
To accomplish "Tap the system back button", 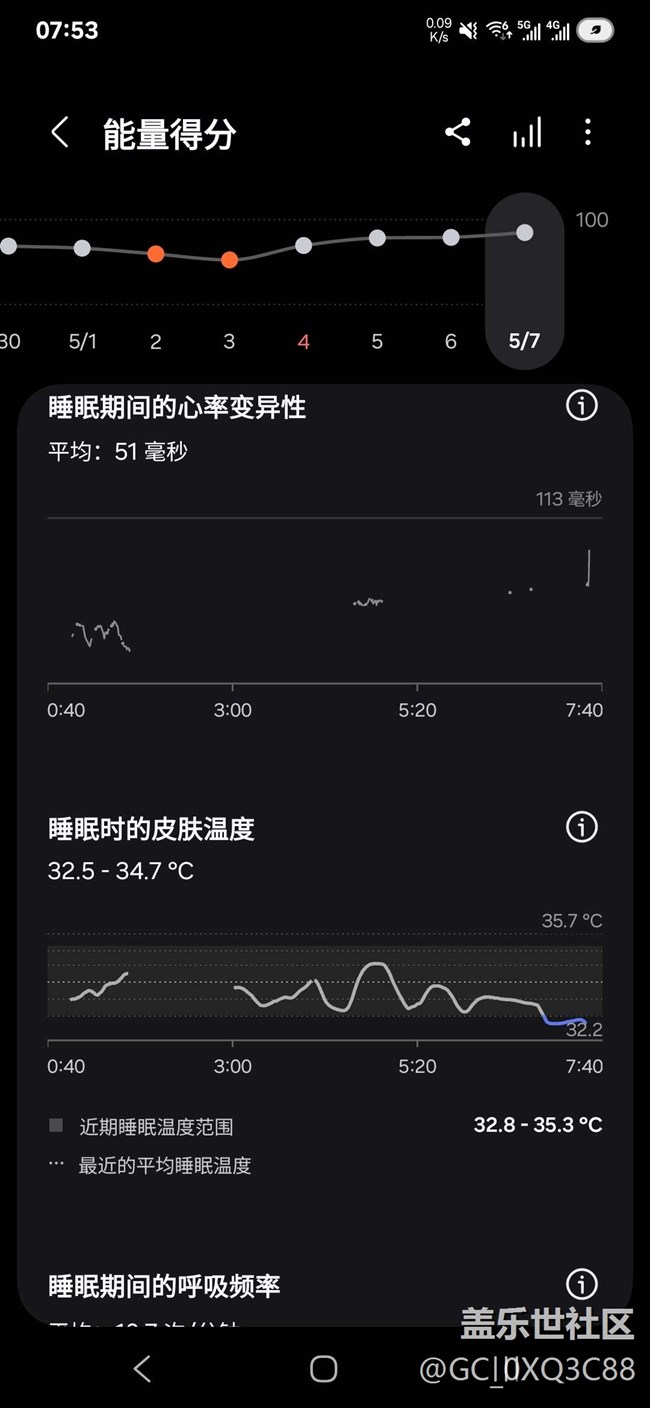I will pos(142,1369).
